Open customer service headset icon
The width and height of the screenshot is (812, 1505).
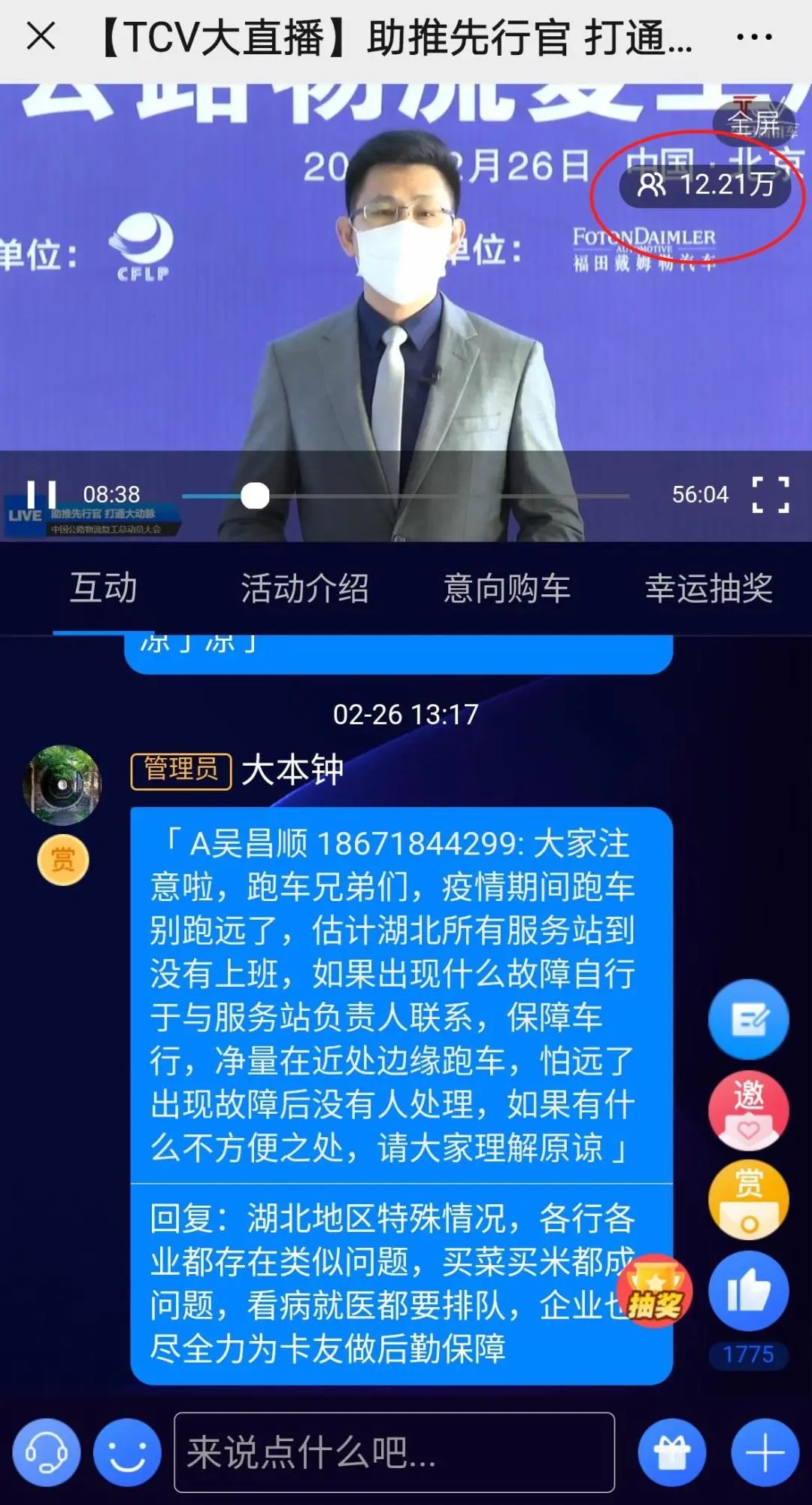click(47, 1452)
